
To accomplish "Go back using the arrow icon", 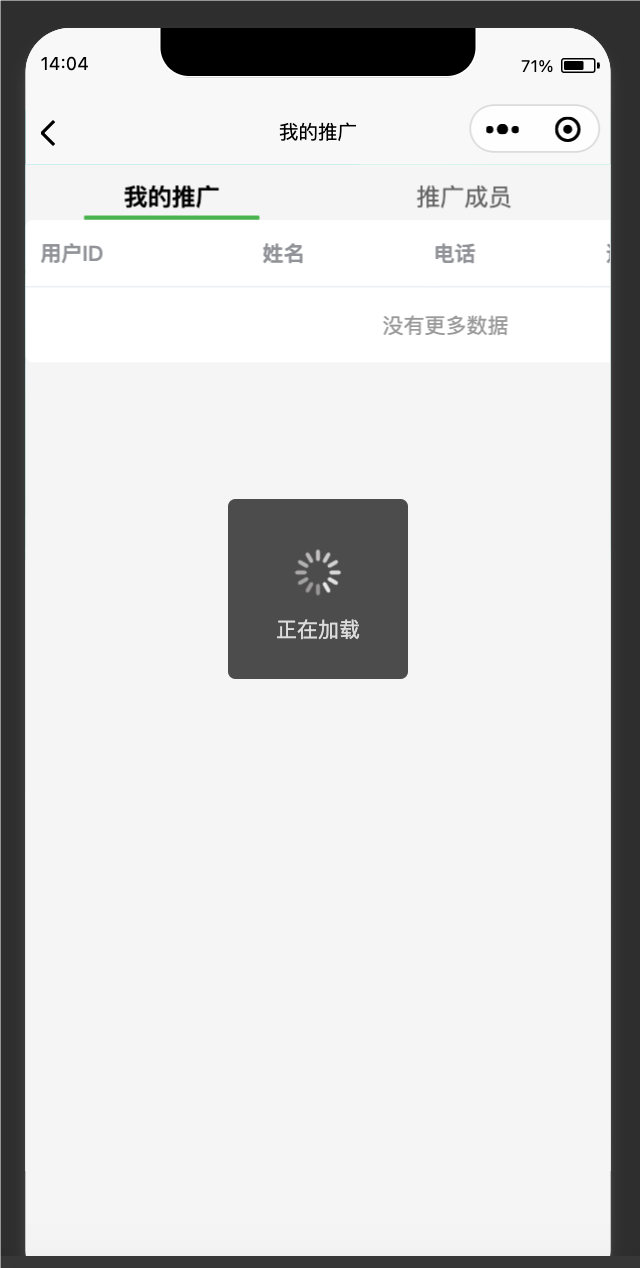I will pyautogui.click(x=48, y=133).
